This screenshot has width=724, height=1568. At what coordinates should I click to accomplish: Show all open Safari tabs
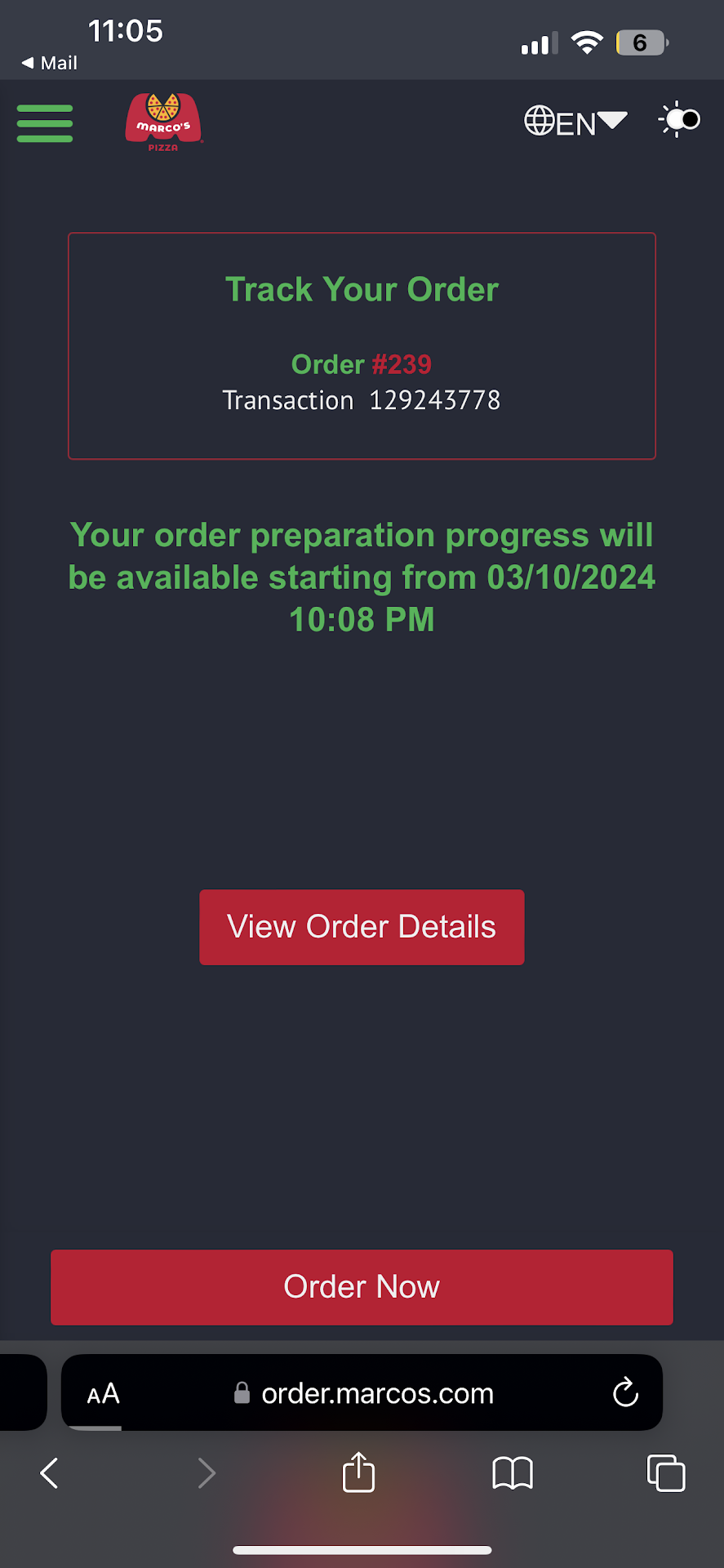tap(665, 1473)
